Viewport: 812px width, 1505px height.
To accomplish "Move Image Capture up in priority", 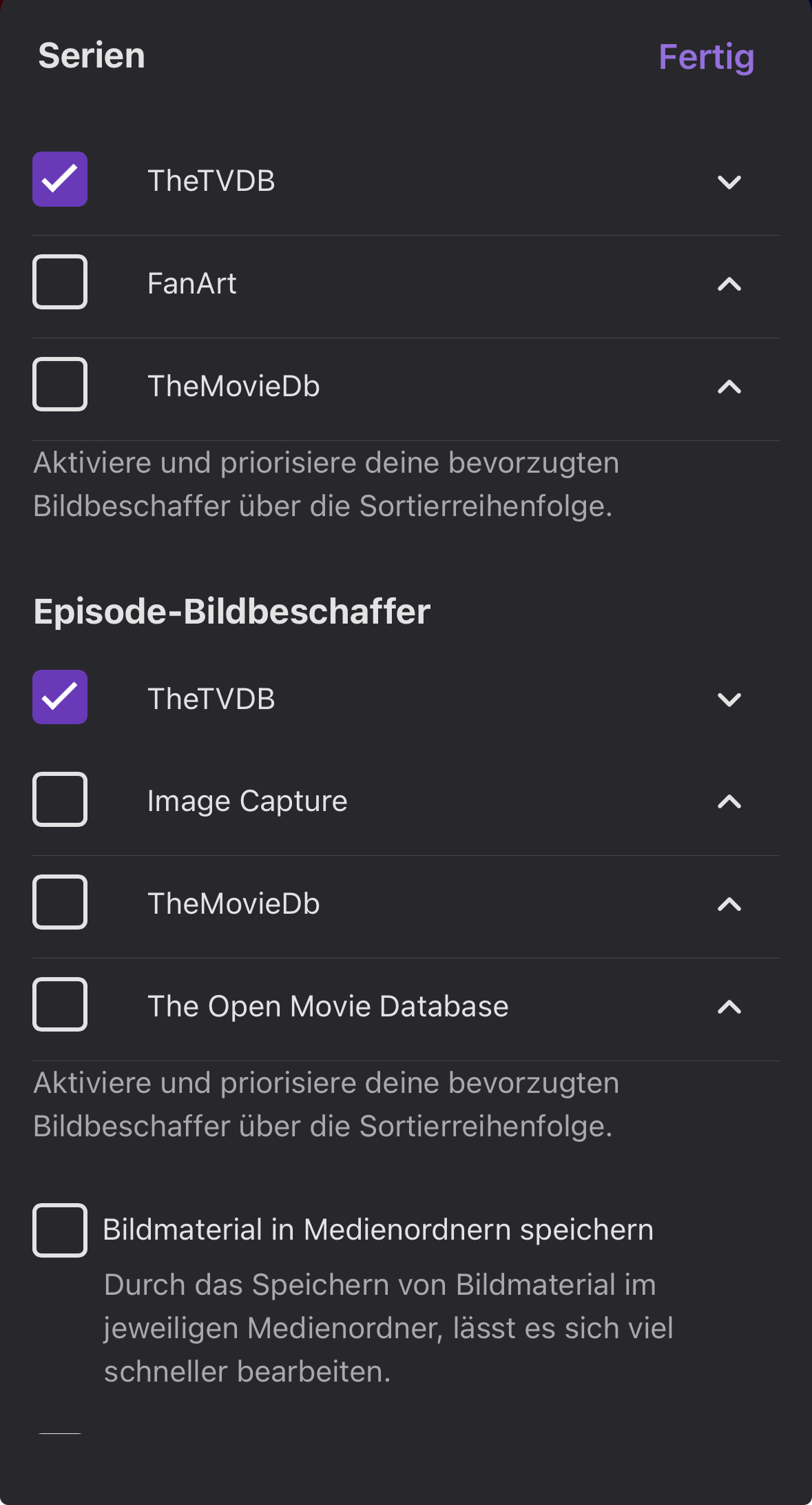I will (x=729, y=801).
